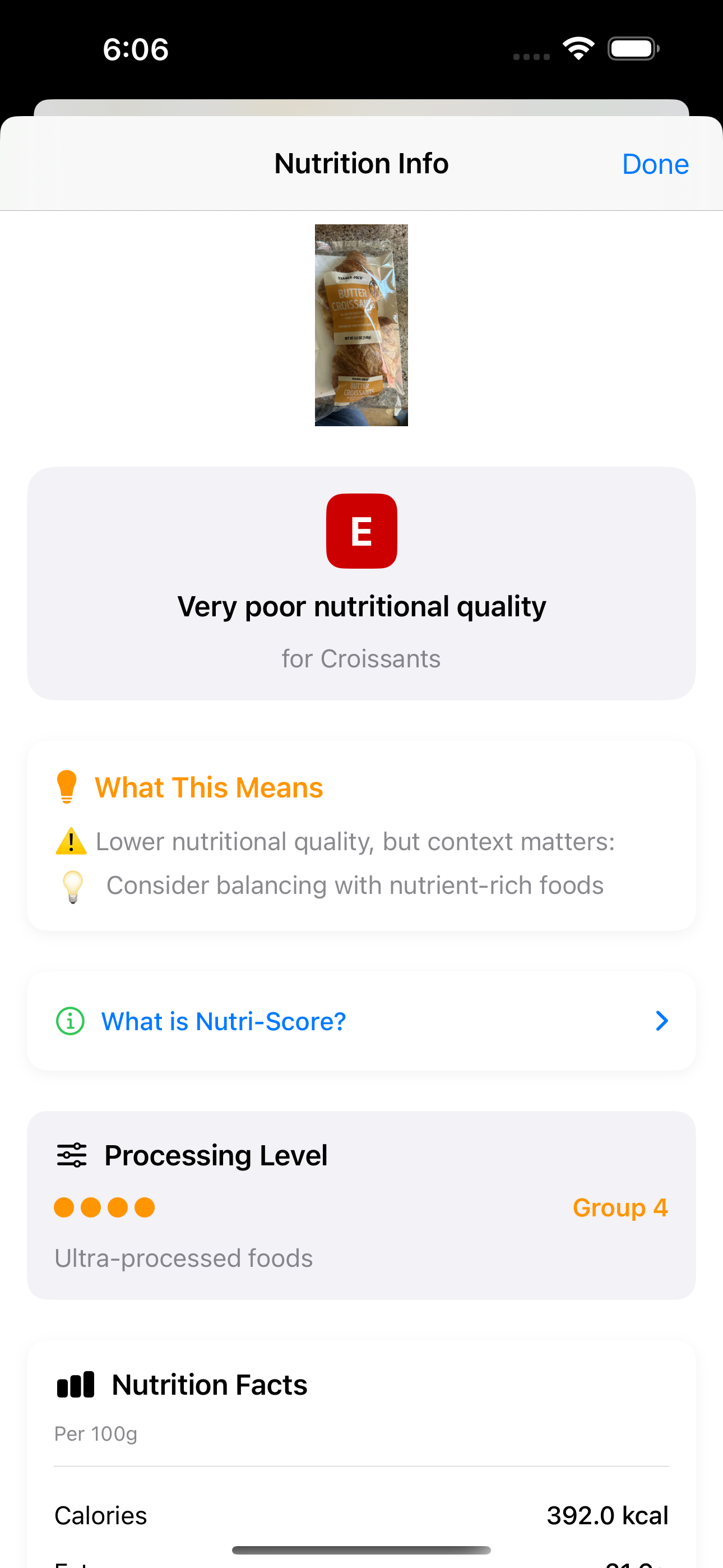Open the What is Nutri-Score details row

pyautogui.click(x=361, y=1021)
